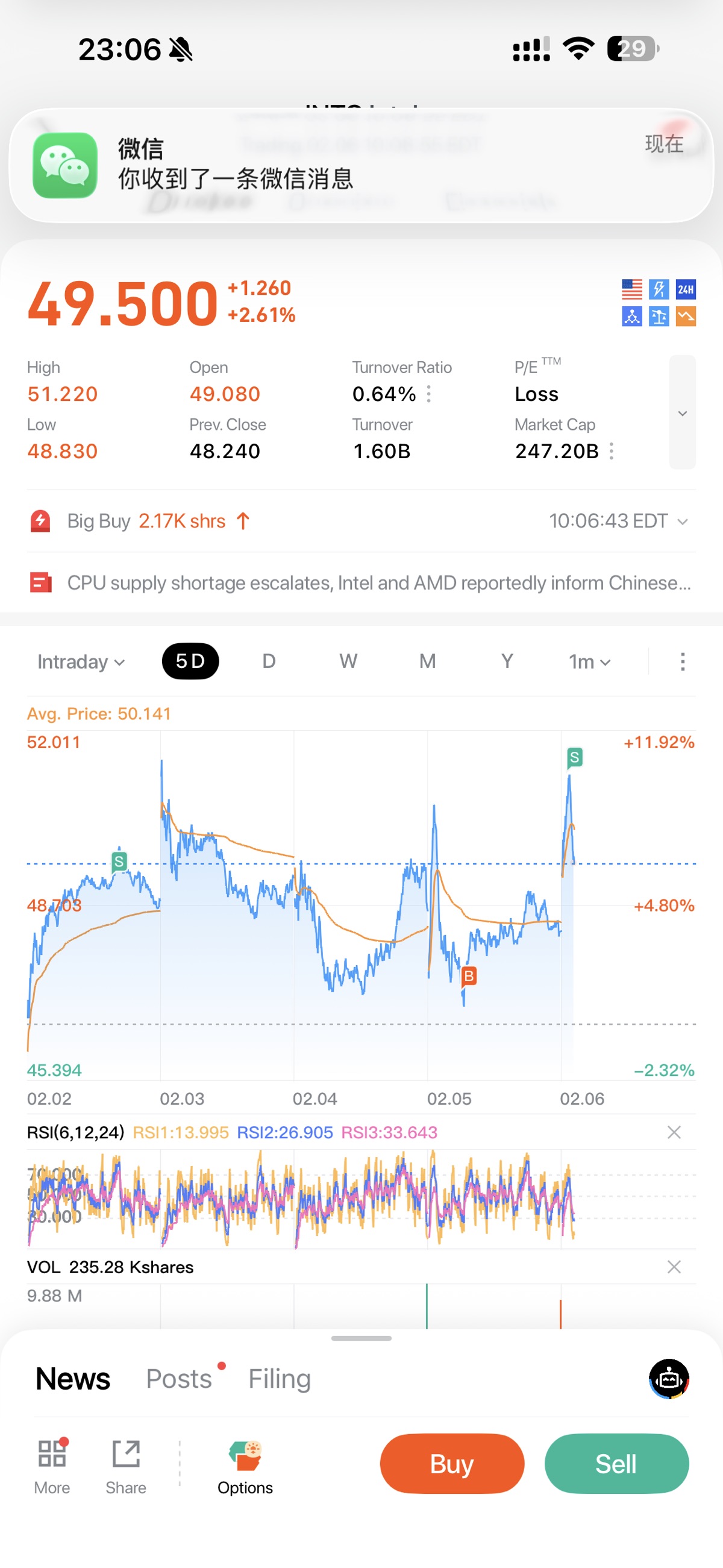This screenshot has height=1568, width=723.
Task: Close the VOL indicator panel
Action: pos(674,1267)
